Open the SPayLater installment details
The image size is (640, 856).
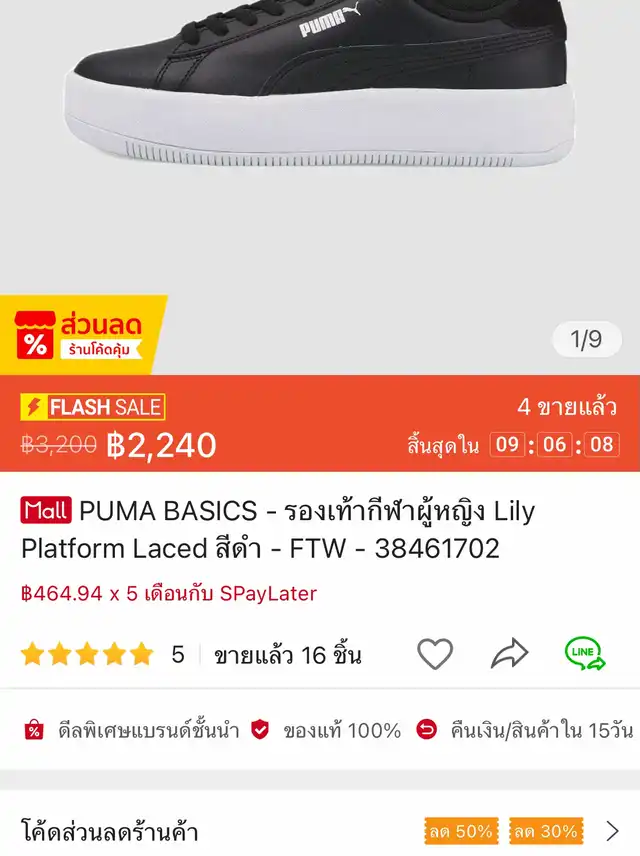169,593
